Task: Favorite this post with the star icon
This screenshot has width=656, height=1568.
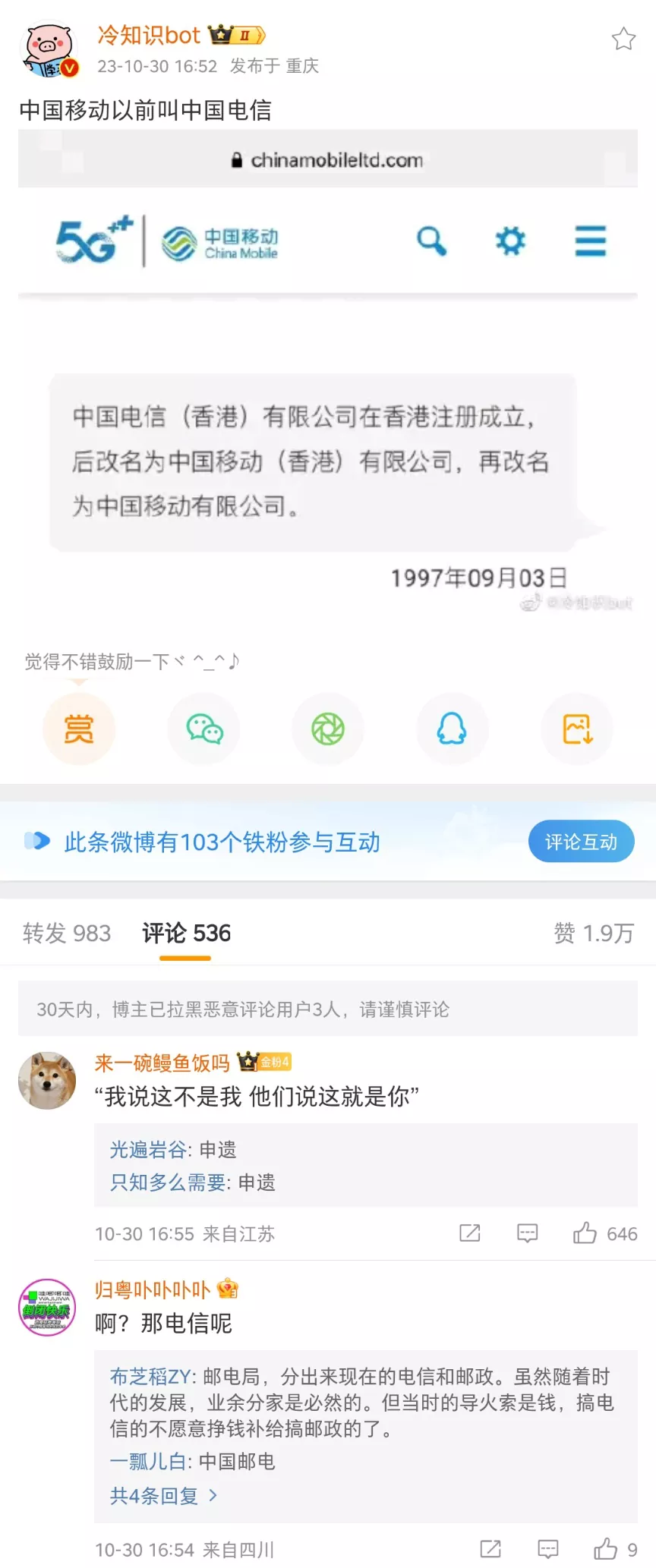Action: [623, 39]
